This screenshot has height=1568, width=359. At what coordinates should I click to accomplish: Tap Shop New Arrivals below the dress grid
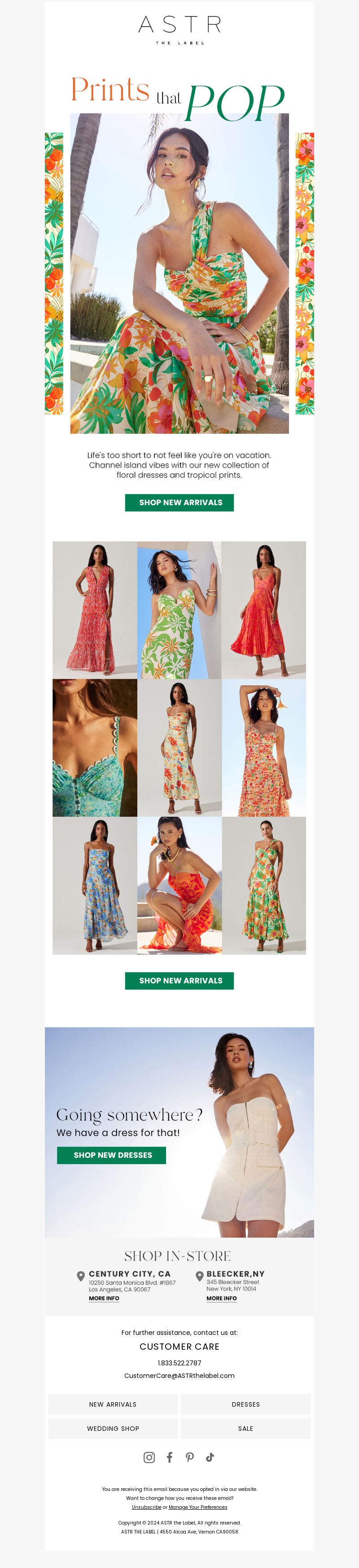pyautogui.click(x=179, y=980)
